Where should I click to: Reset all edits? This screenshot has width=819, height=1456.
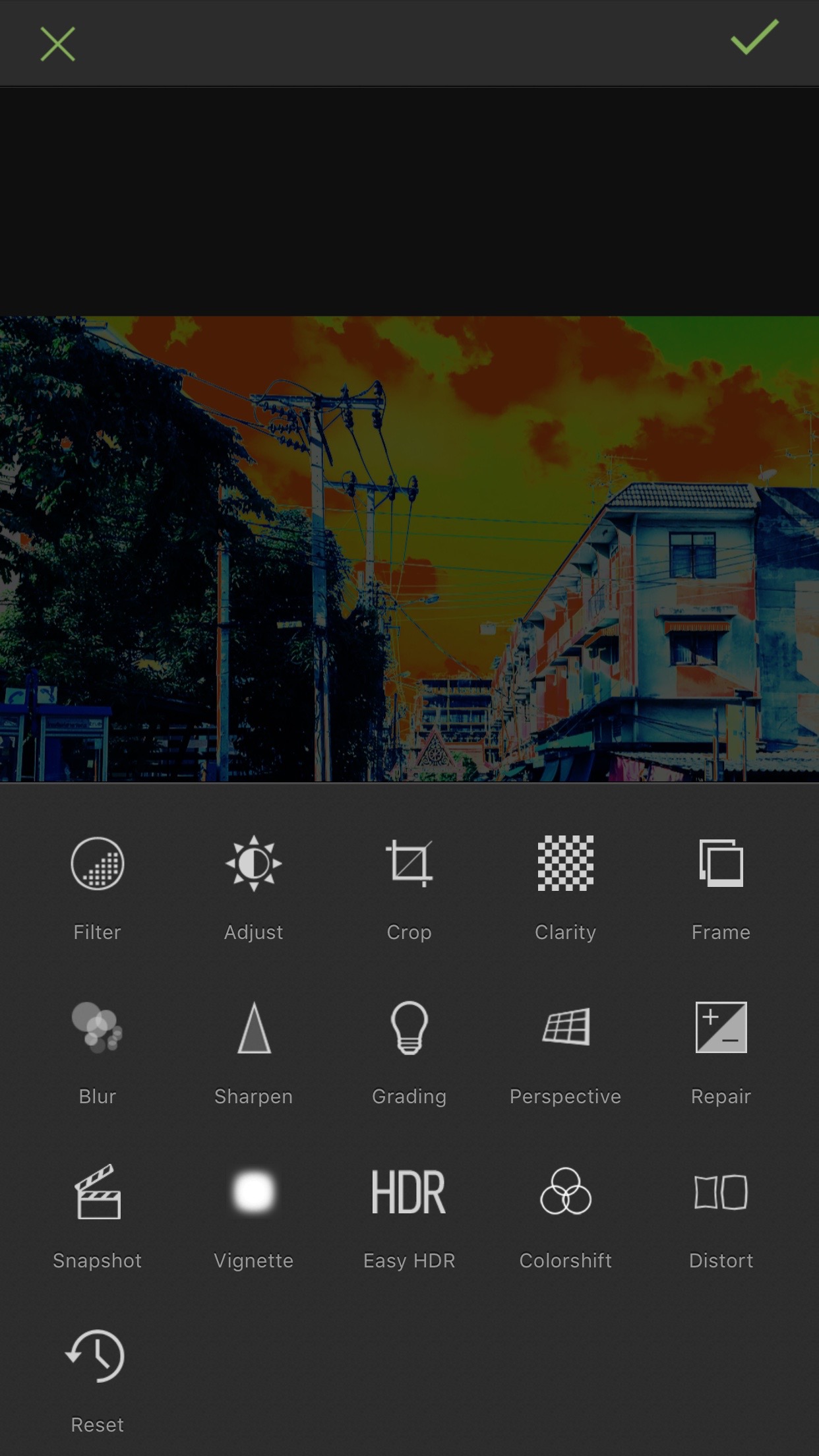(98, 1356)
